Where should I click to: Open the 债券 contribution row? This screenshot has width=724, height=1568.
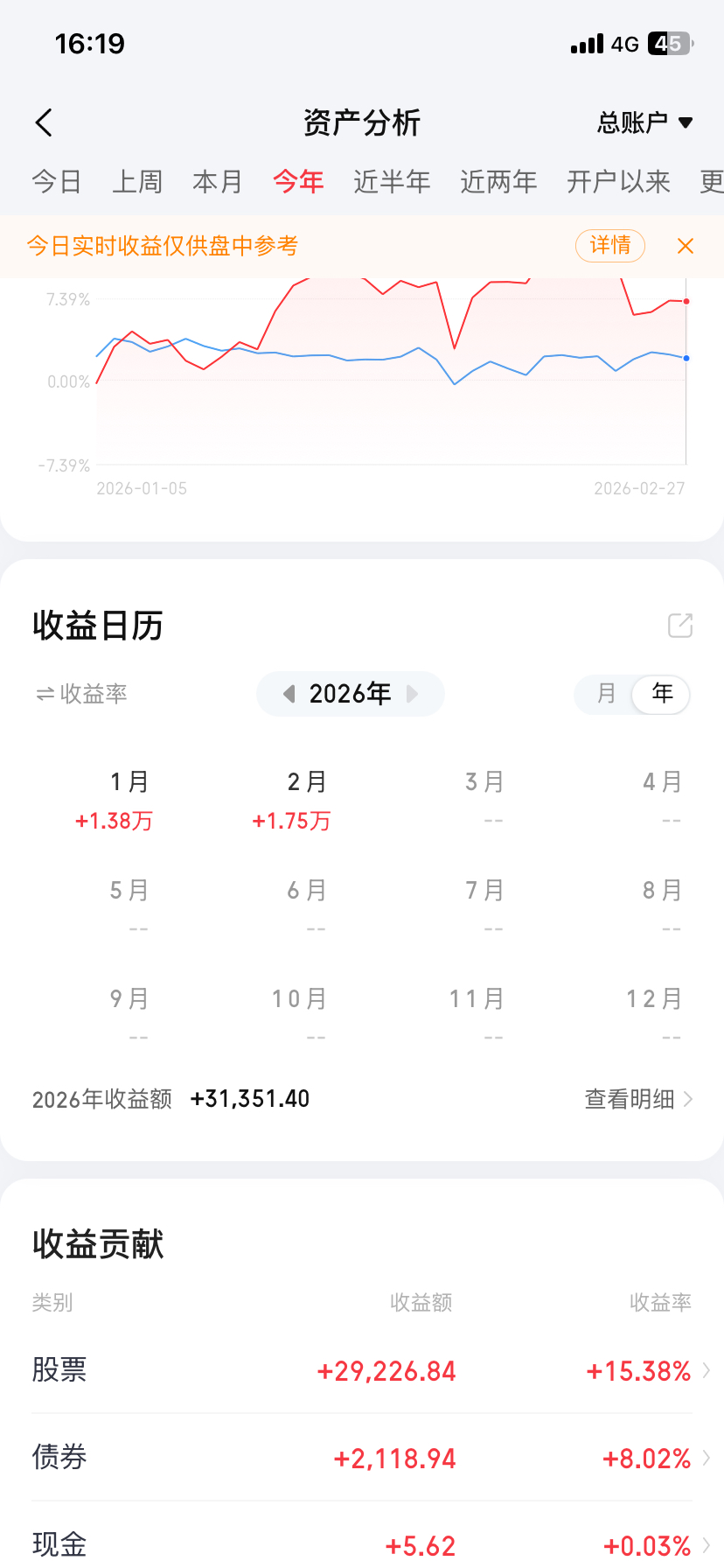coord(362,1458)
